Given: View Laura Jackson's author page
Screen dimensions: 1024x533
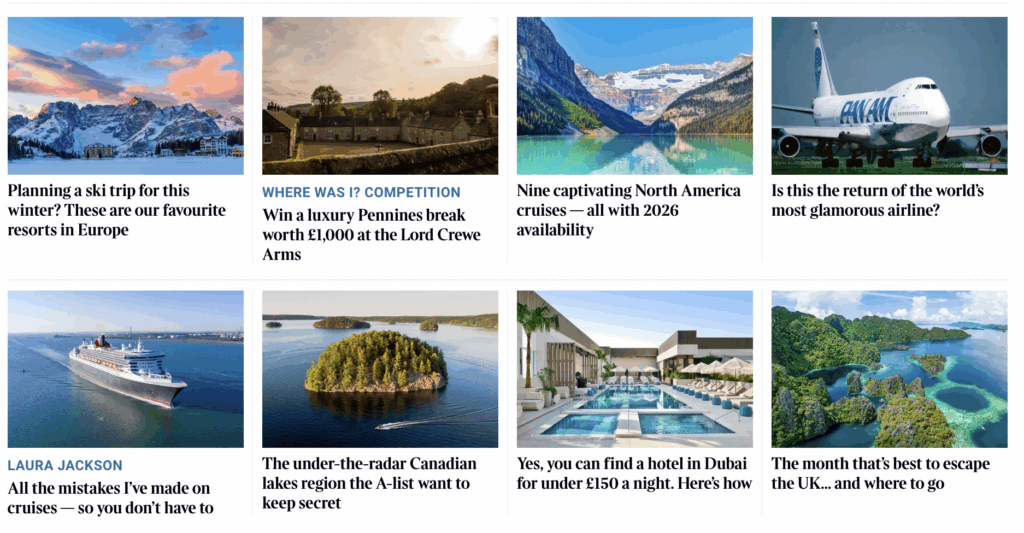Looking at the screenshot, I should (65, 465).
